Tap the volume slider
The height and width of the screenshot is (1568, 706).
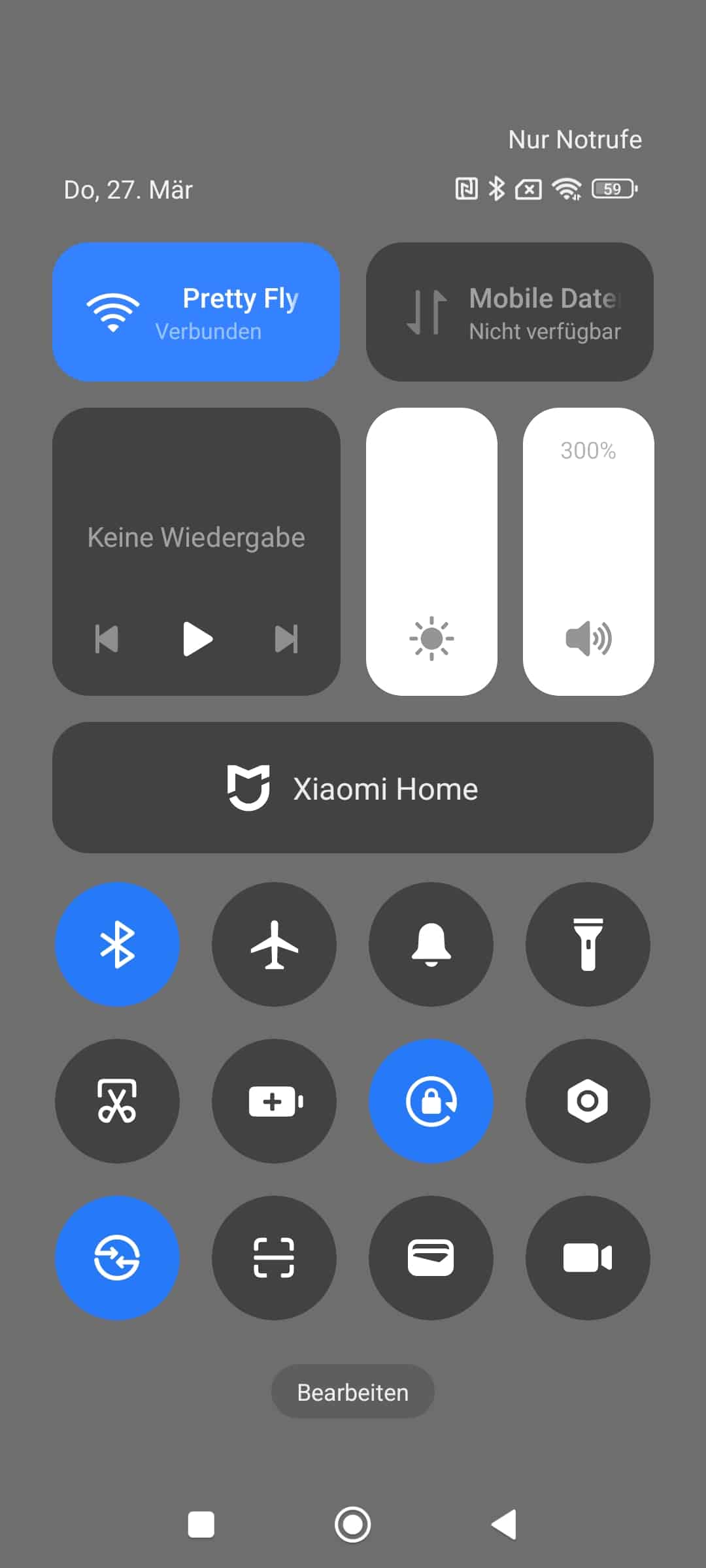(x=588, y=551)
